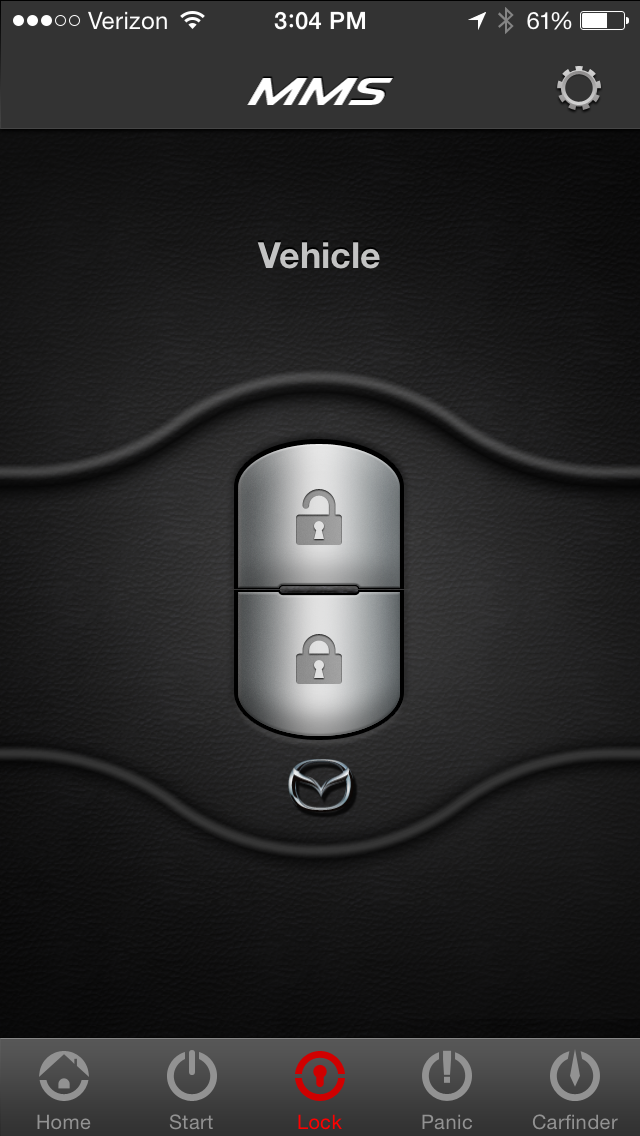This screenshot has width=640, height=1136.
Task: Open the settings gear icon
Action: [579, 91]
